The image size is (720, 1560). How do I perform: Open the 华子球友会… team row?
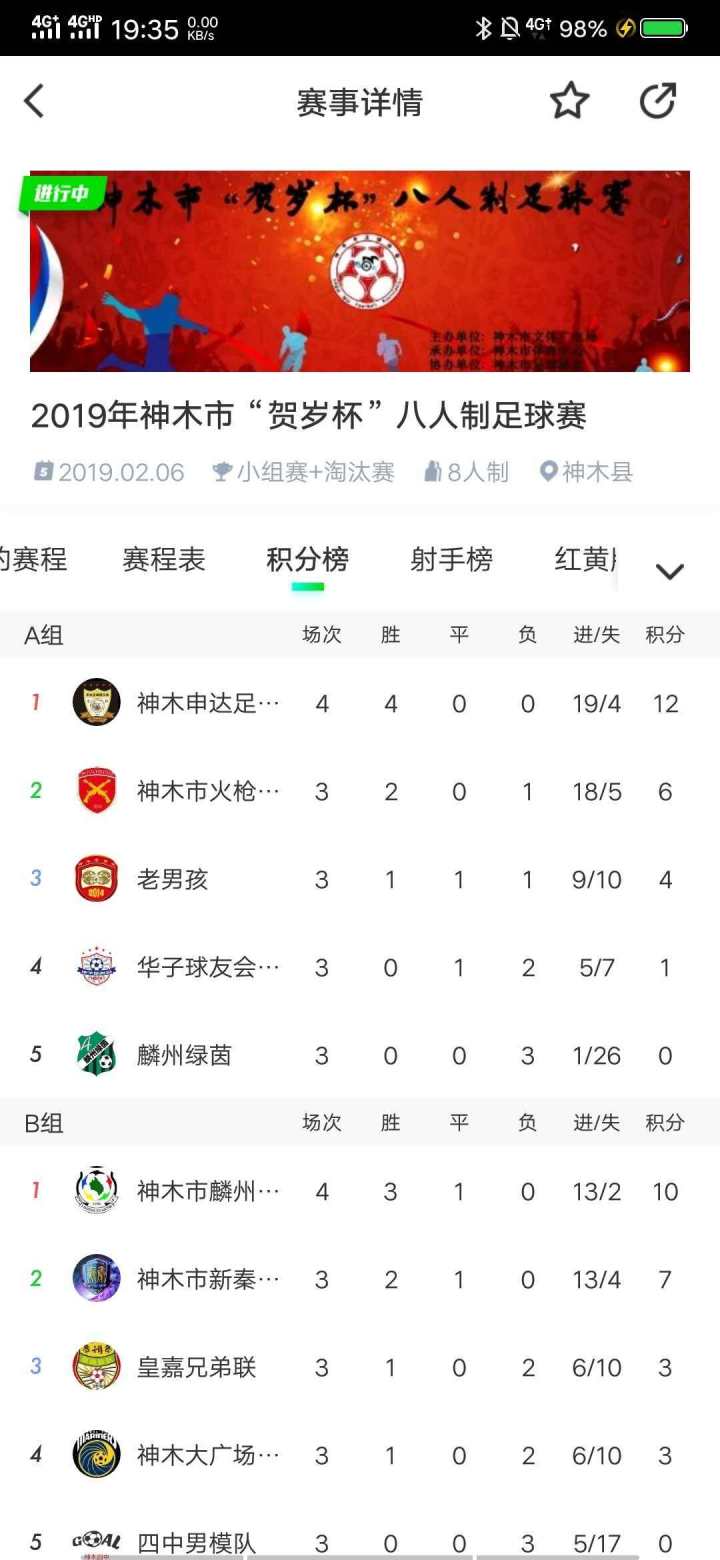(x=360, y=967)
